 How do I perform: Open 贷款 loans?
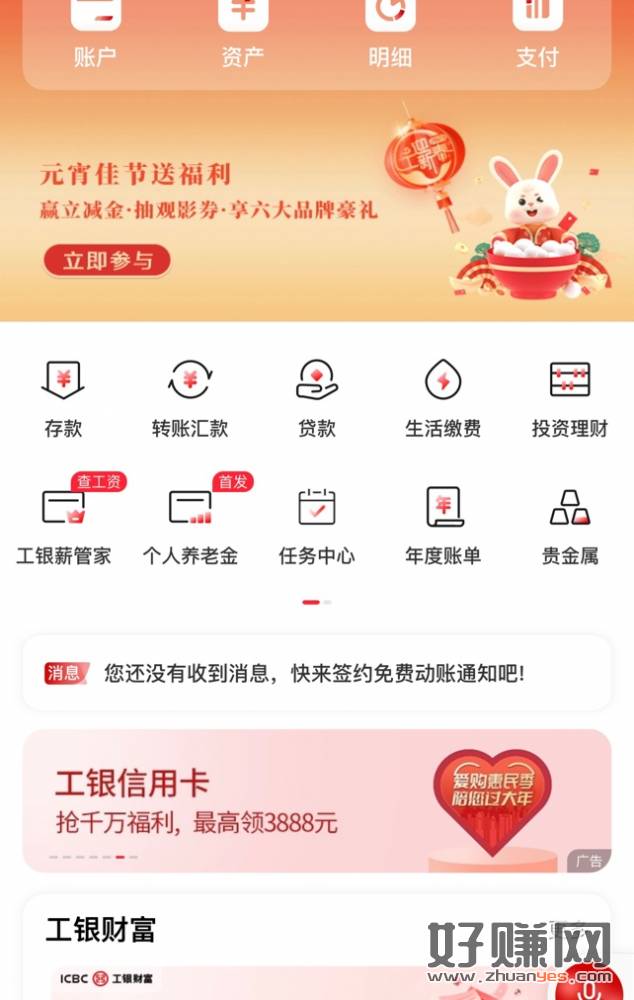point(317,399)
